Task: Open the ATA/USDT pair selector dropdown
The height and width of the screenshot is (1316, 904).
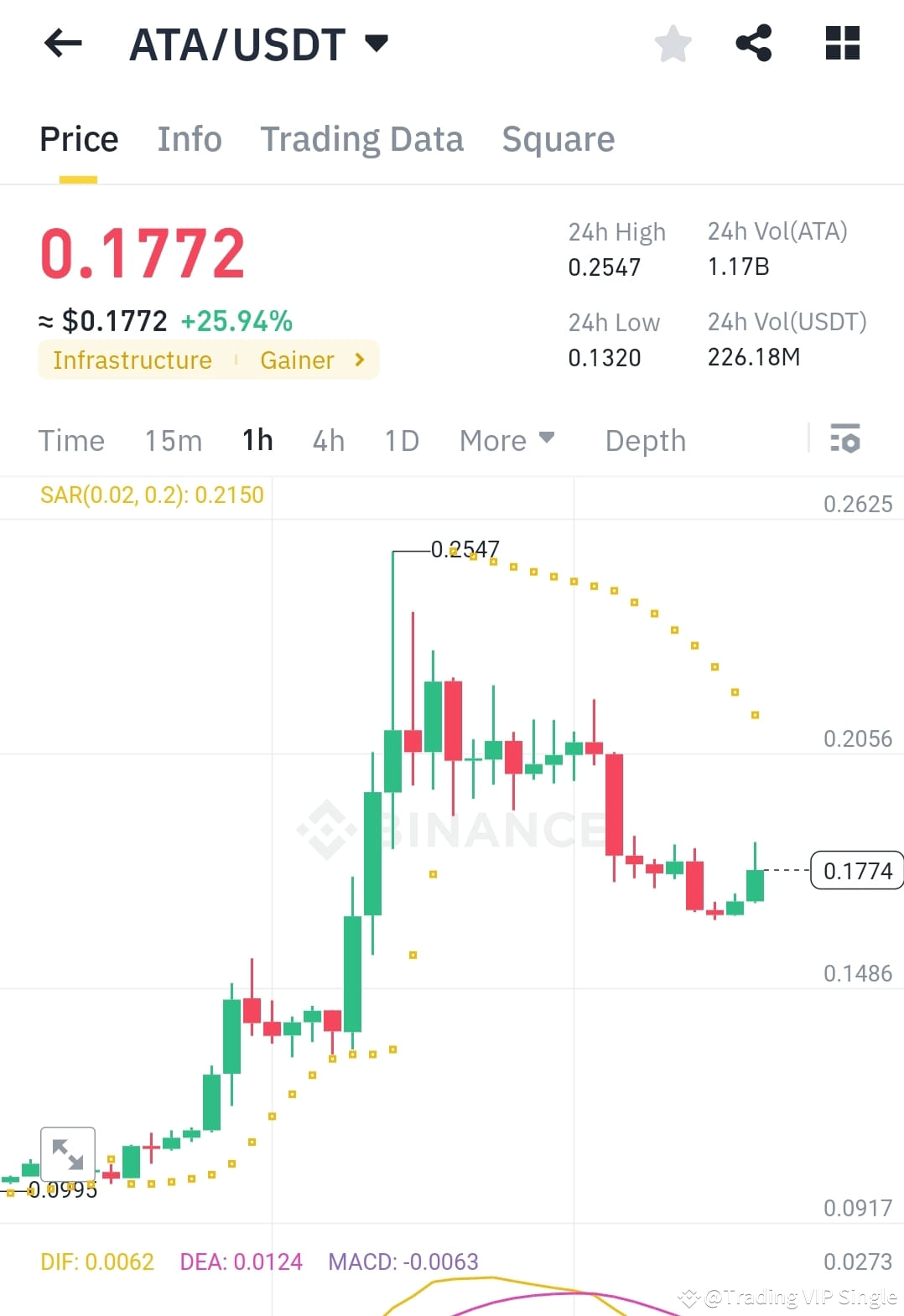Action: (377, 44)
